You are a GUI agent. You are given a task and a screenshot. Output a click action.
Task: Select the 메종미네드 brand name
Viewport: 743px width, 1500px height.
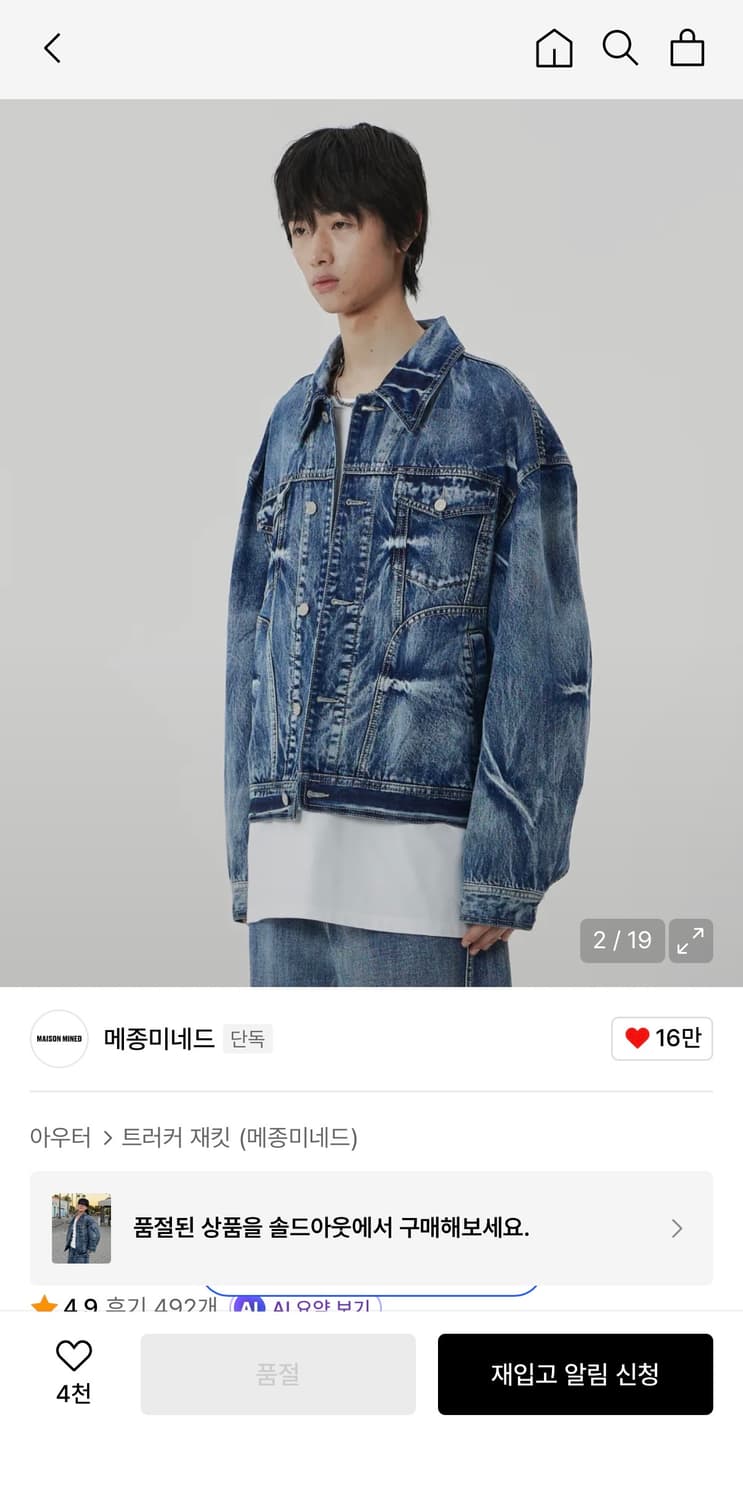pos(158,1039)
